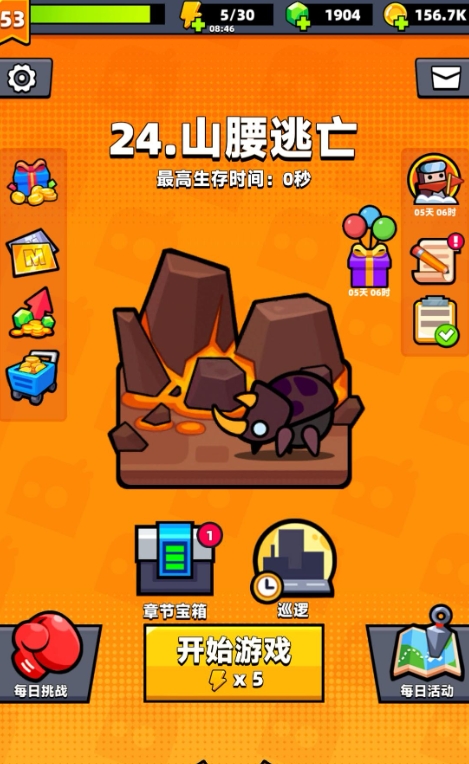Open the gift box with coins offer

click(x=33, y=182)
